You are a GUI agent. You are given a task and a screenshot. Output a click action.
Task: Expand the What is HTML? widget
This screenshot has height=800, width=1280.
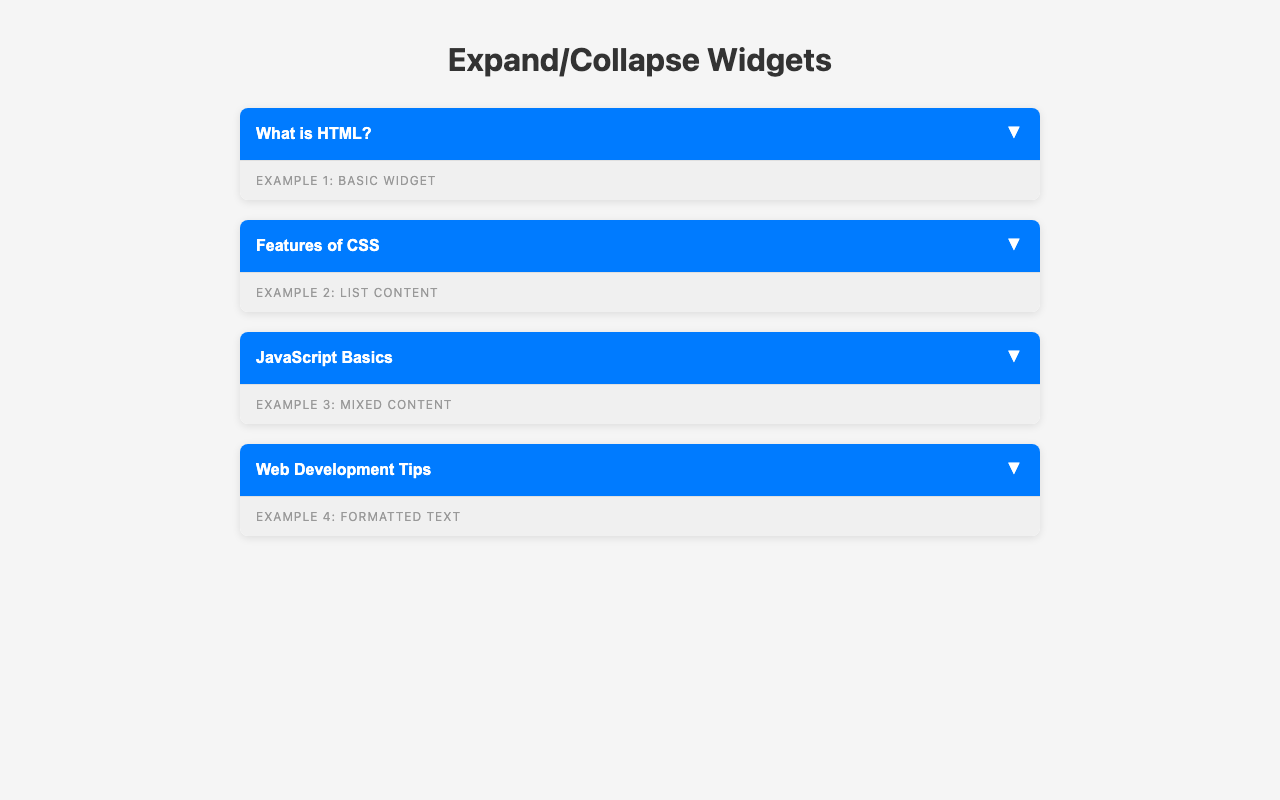coord(639,134)
